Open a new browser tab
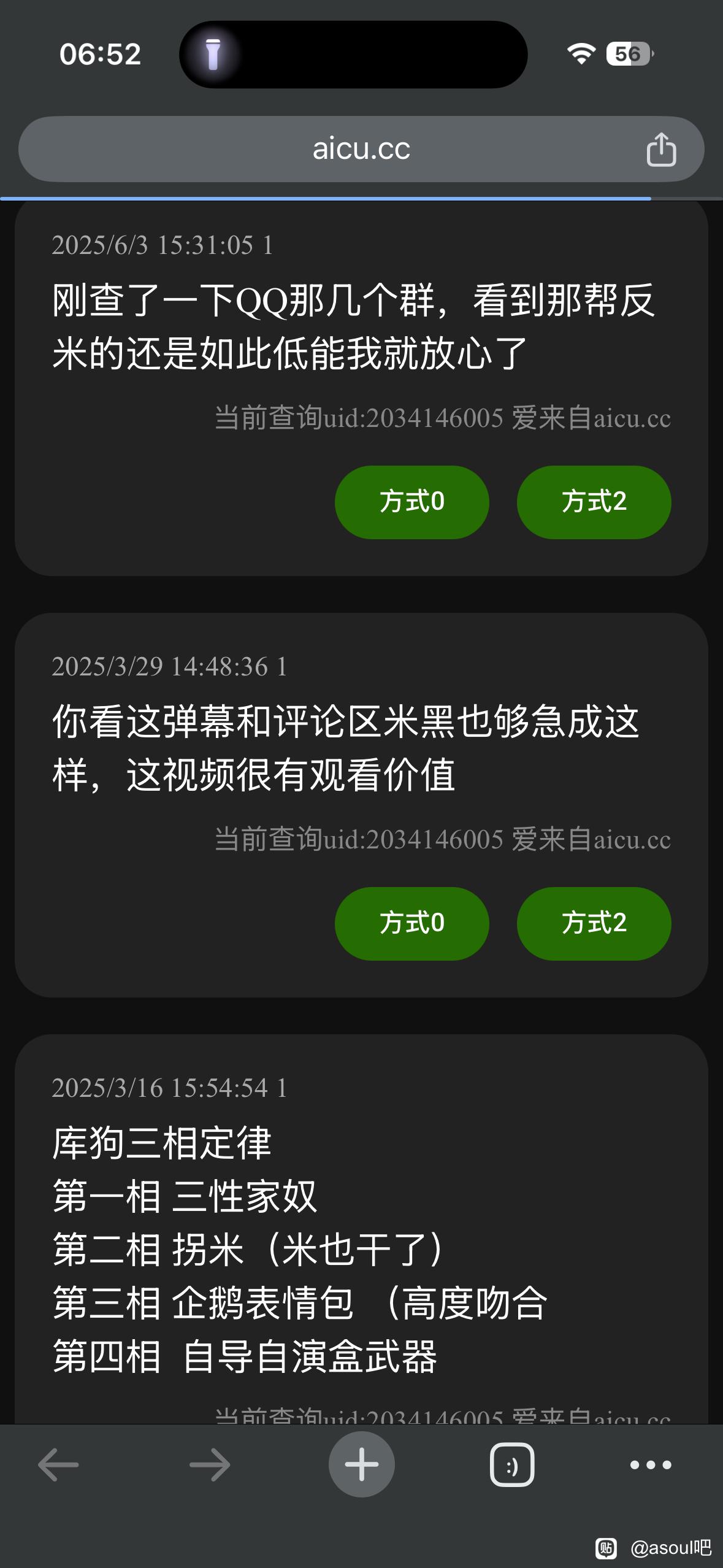This screenshot has height=1568, width=723. pyautogui.click(x=361, y=1464)
